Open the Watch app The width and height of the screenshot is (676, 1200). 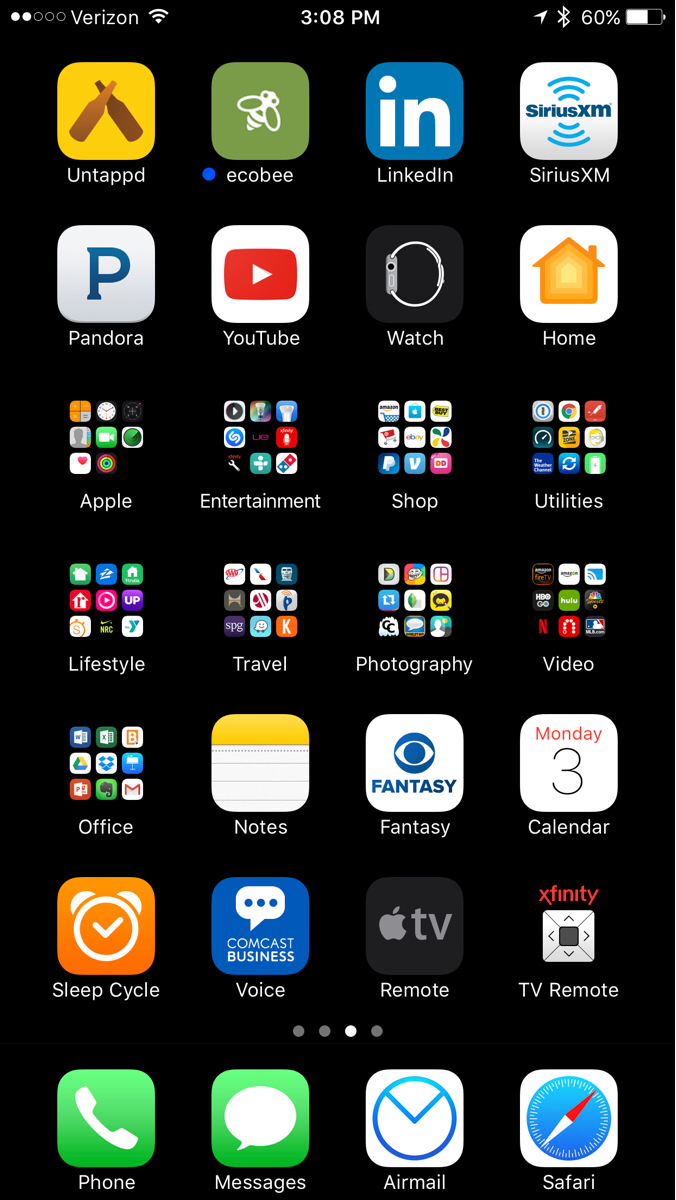[x=414, y=274]
